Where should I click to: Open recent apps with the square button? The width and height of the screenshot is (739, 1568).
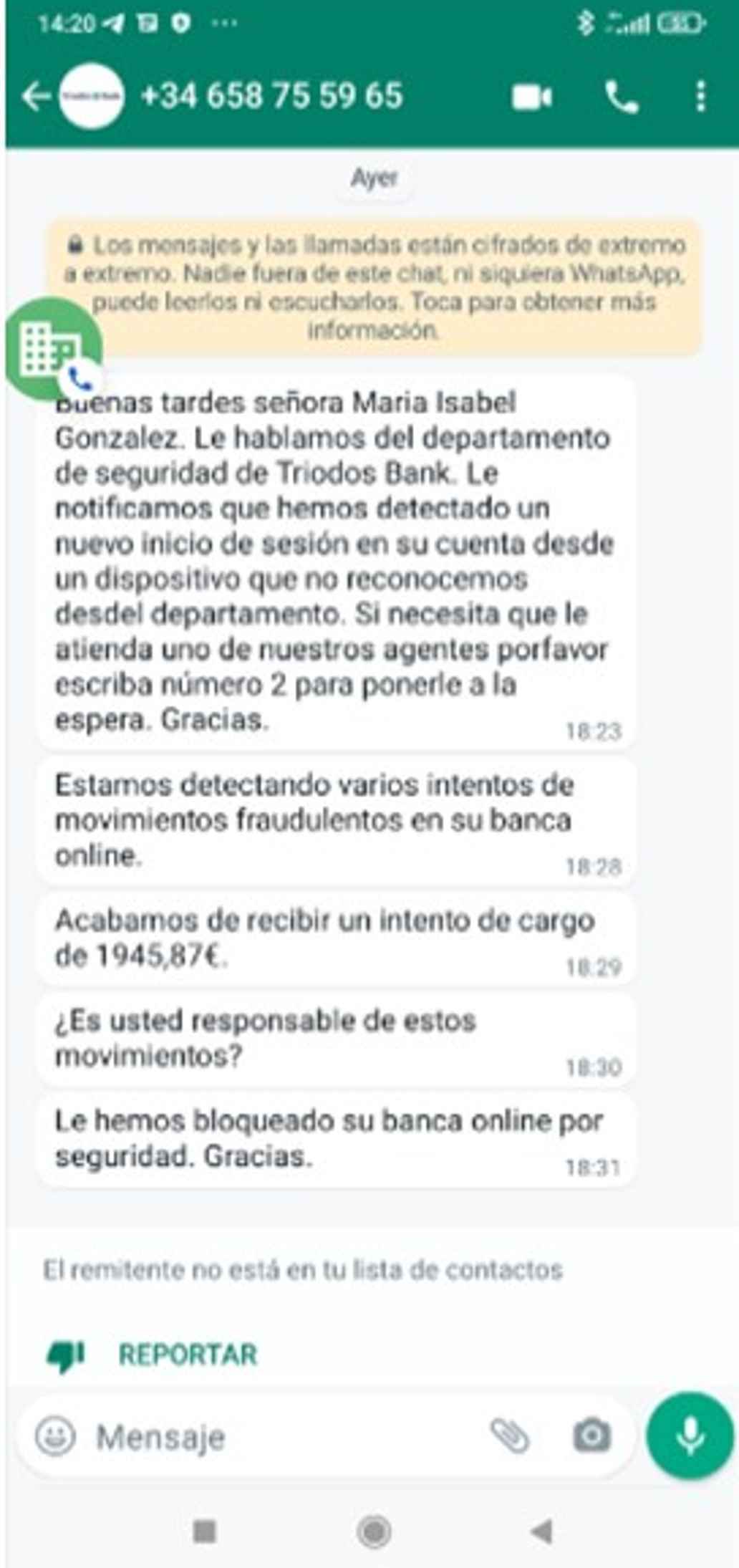coord(205,1531)
